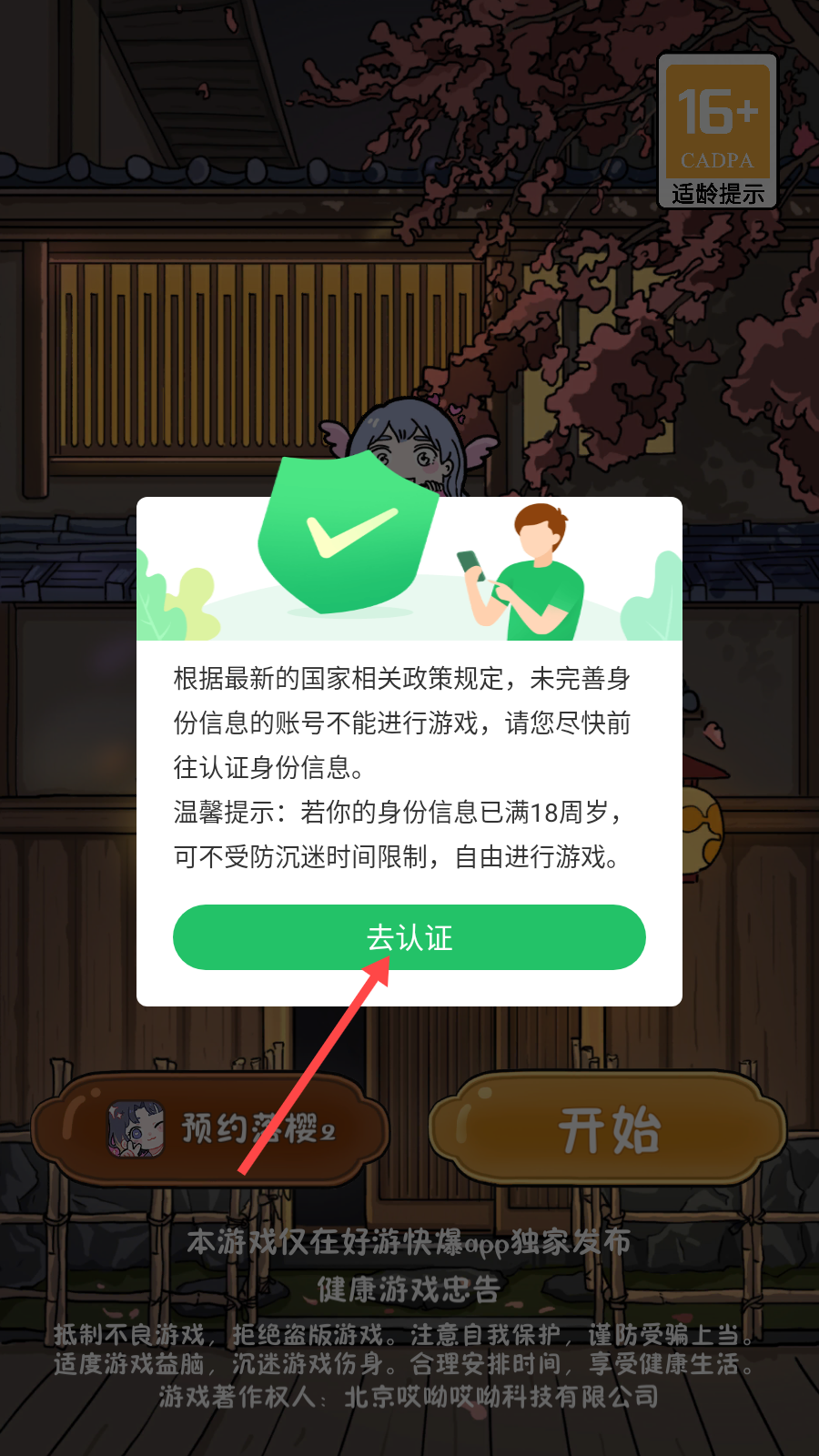Tap the 预约落樱2 button
819x1456 pixels.
(x=211, y=1129)
